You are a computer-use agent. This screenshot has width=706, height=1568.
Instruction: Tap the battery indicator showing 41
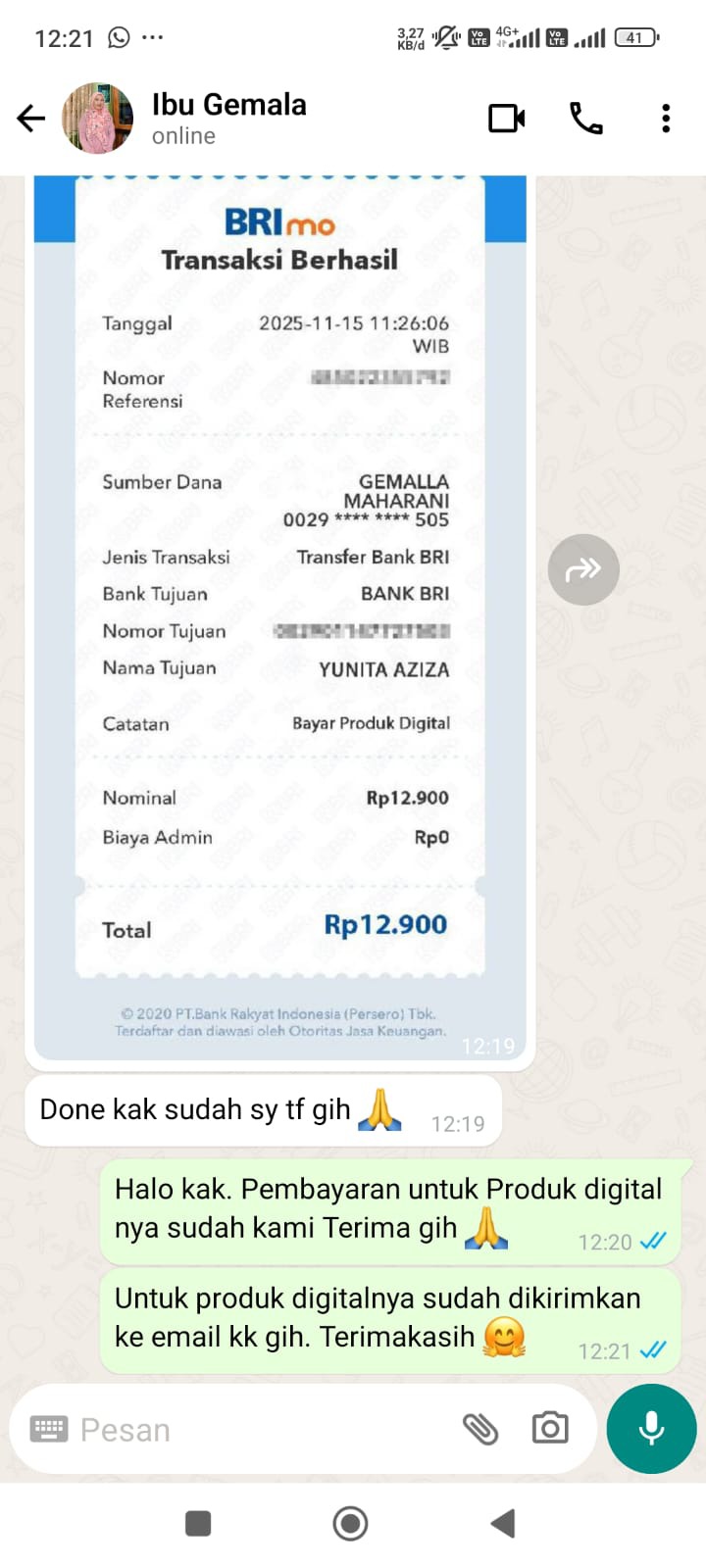tap(635, 36)
